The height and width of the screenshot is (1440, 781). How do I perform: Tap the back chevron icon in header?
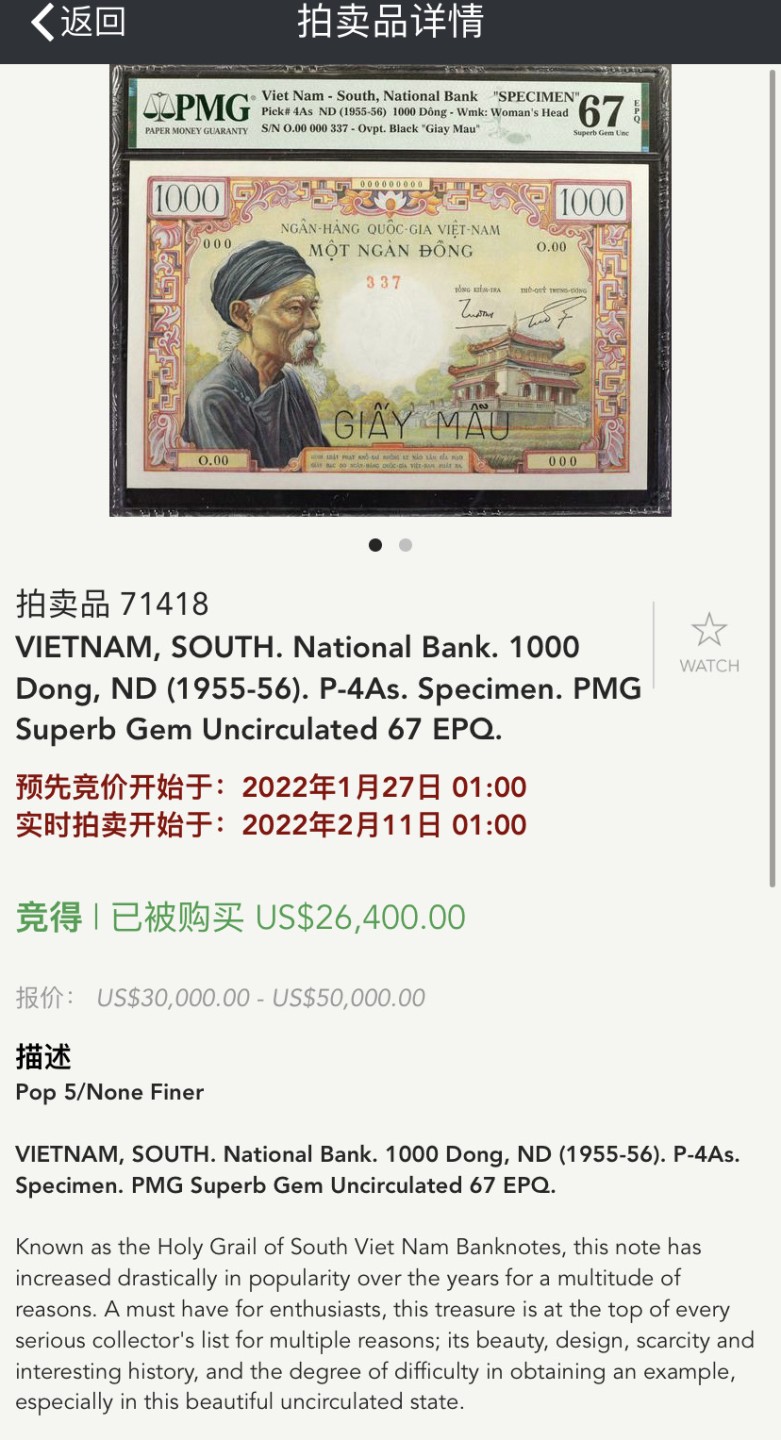pos(42,24)
